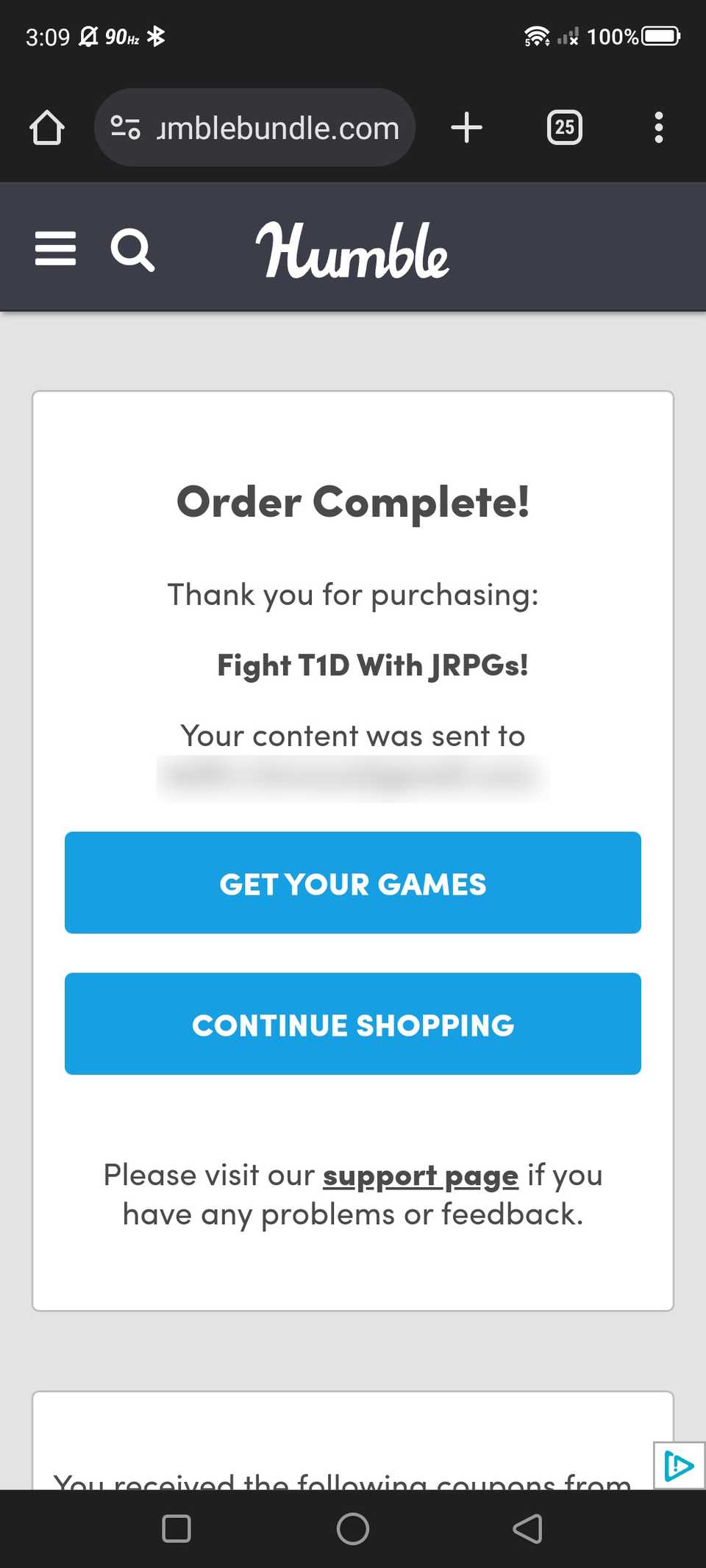Tap the battery indicator

coord(658,36)
